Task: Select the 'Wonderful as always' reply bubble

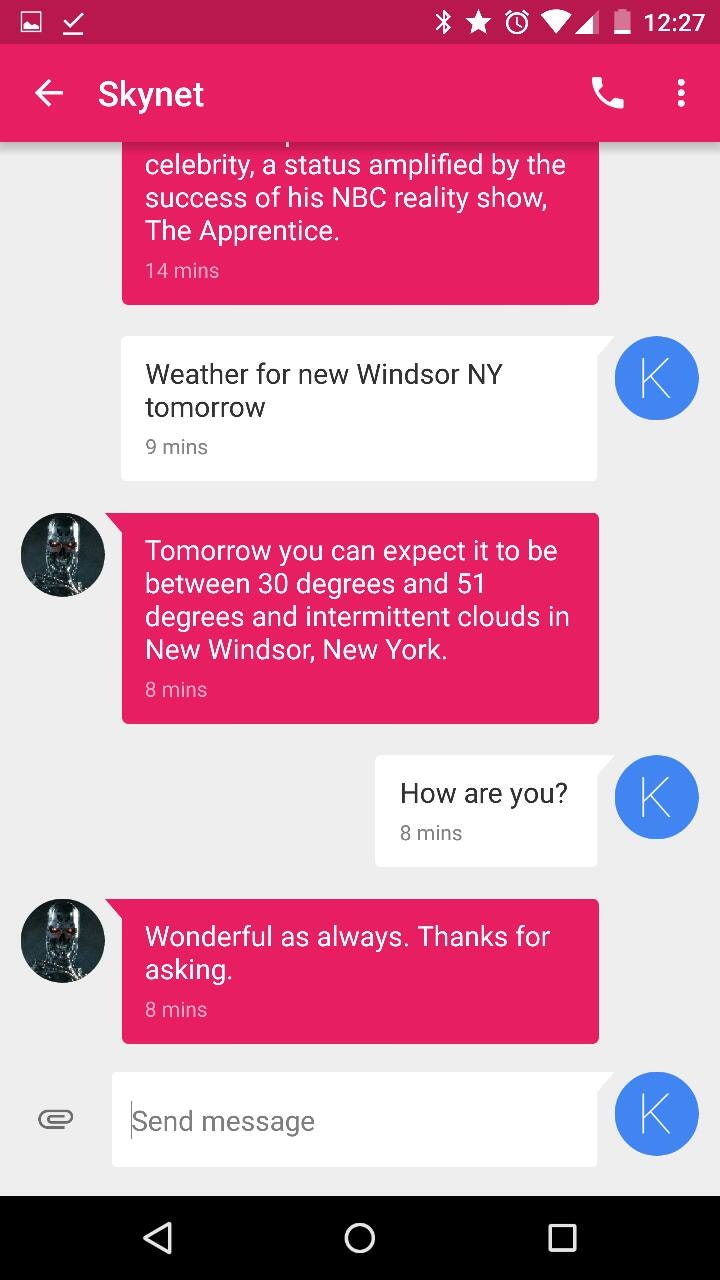Action: click(x=360, y=970)
